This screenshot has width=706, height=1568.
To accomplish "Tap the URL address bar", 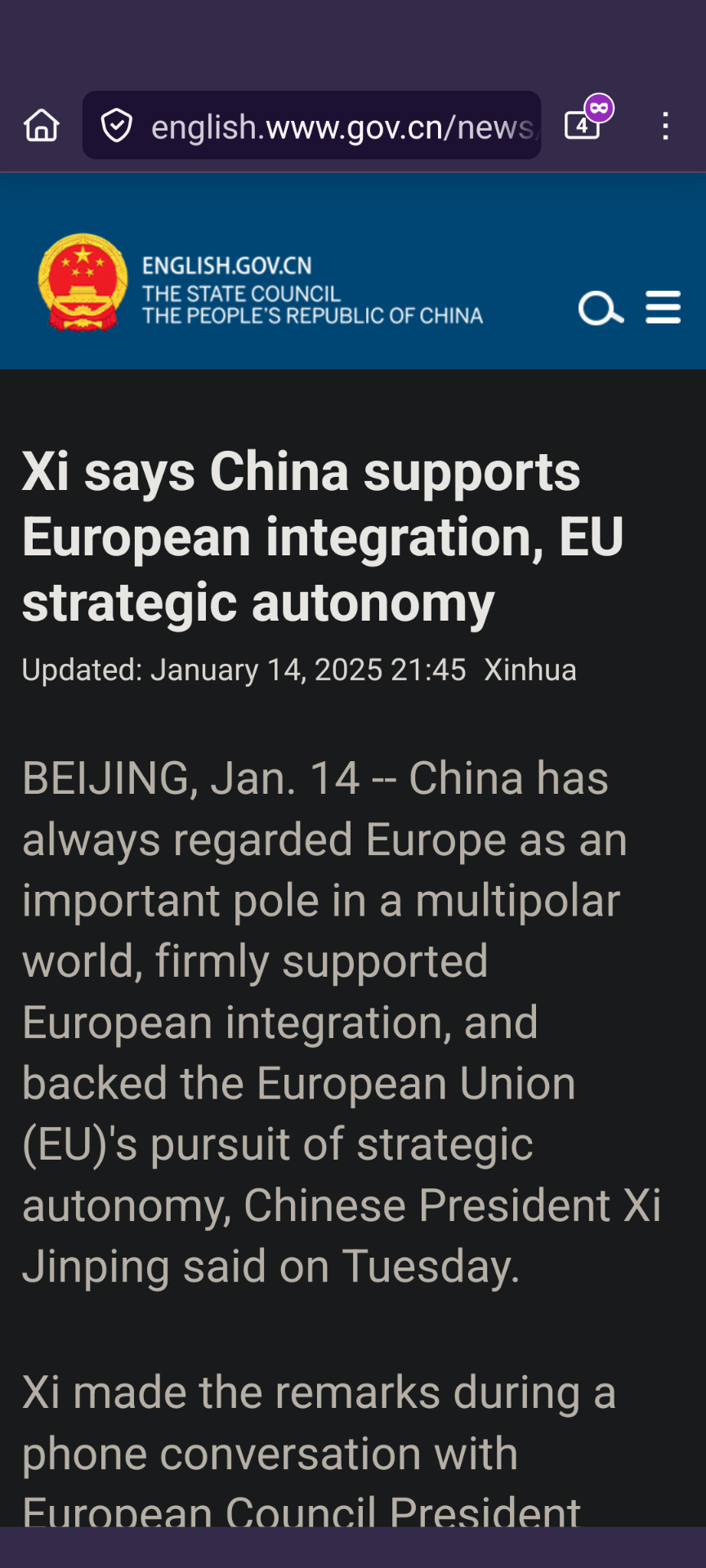I will click(343, 127).
